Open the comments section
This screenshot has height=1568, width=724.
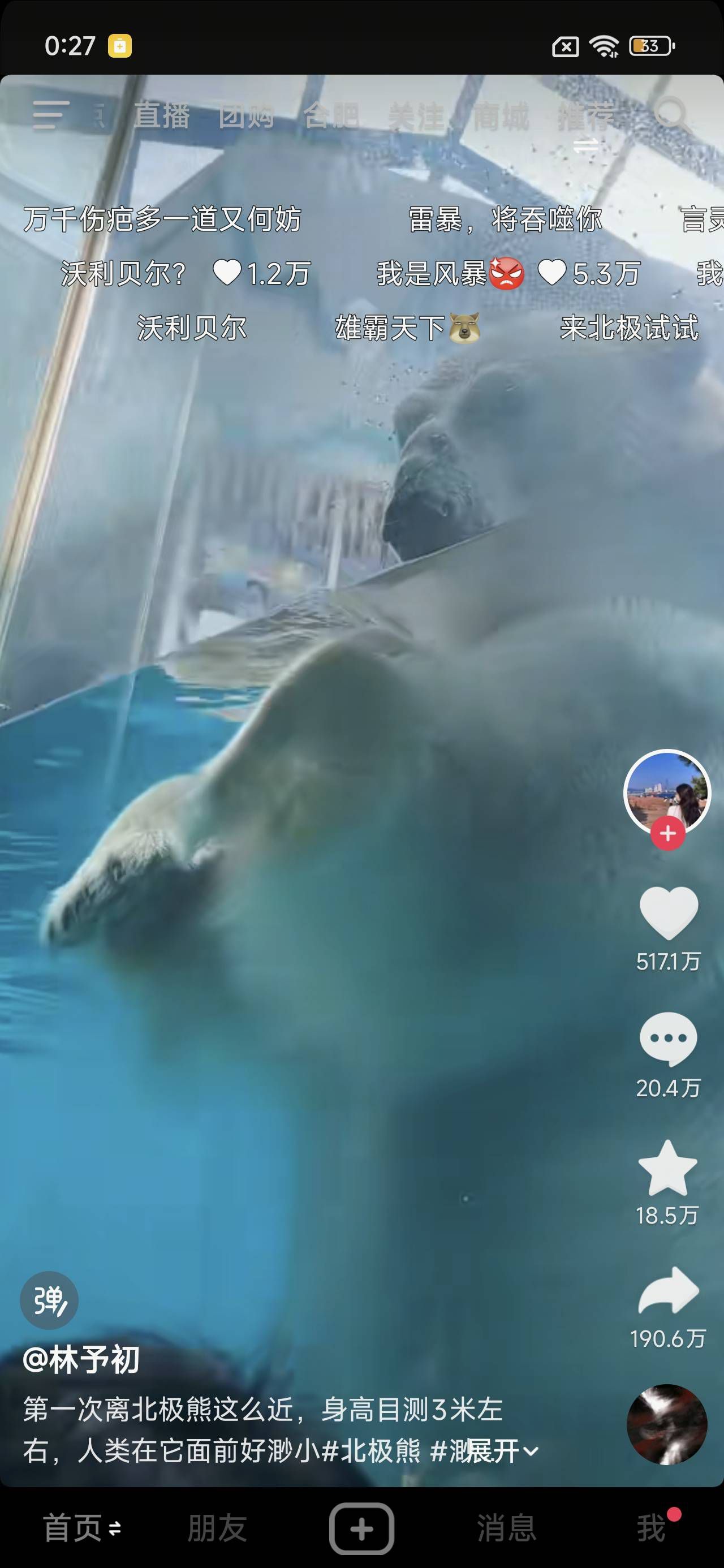coord(668,1040)
